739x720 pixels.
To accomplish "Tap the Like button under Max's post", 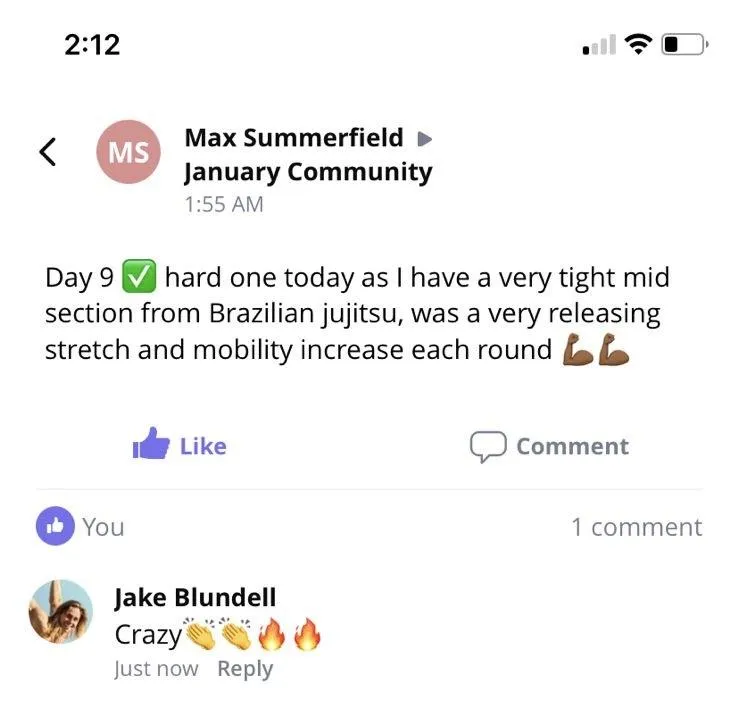I will coord(180,446).
